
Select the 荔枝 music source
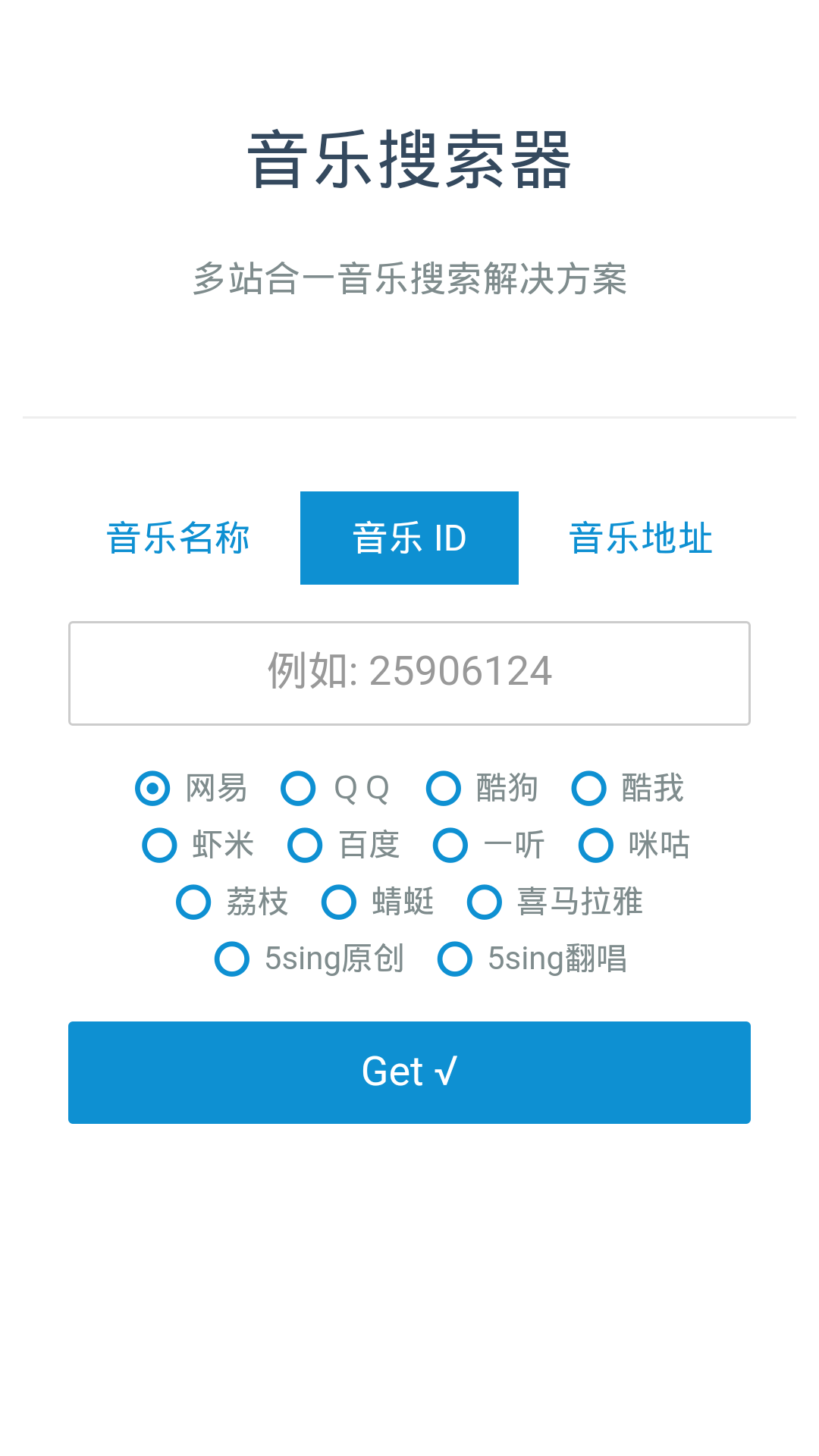[193, 902]
